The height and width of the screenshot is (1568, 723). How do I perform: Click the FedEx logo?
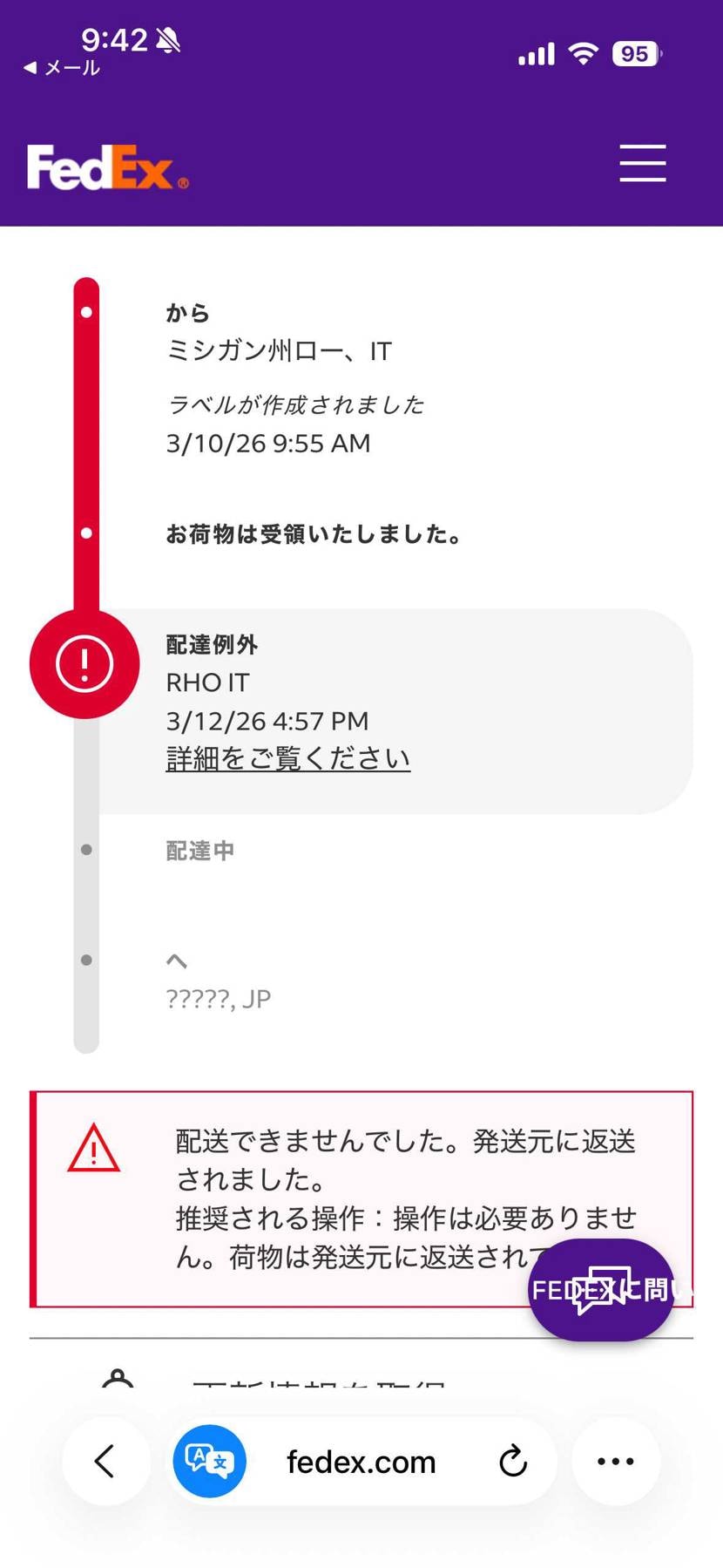pos(105,166)
